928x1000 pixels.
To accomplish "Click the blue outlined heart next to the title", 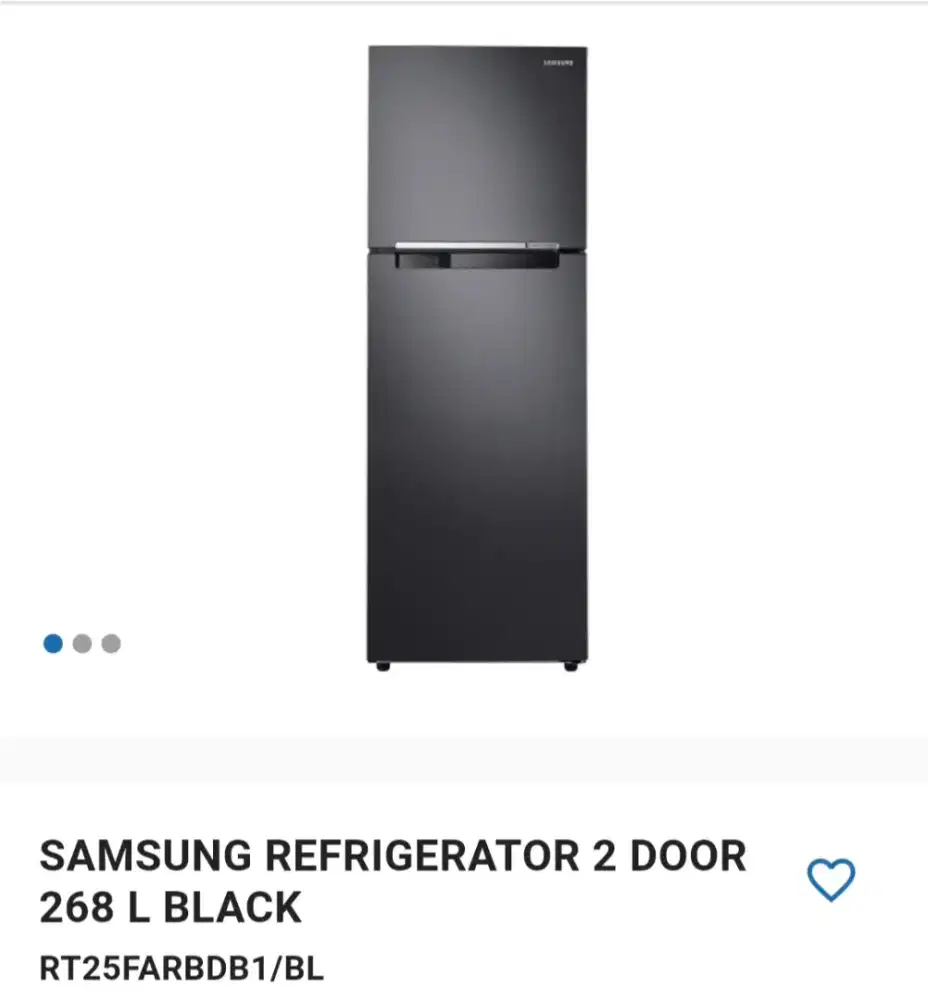I will (830, 877).
